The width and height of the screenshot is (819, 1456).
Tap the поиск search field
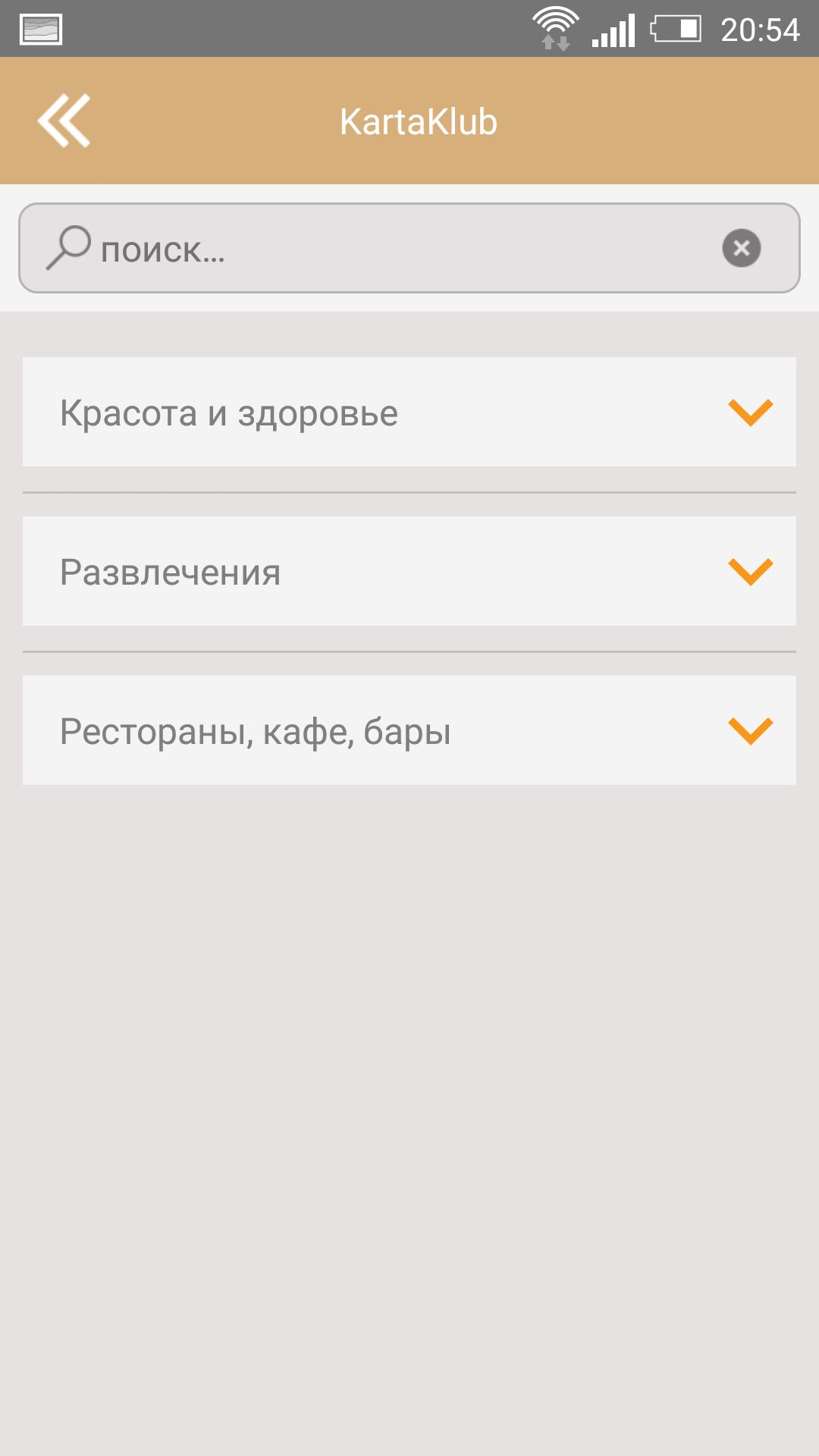click(394, 248)
